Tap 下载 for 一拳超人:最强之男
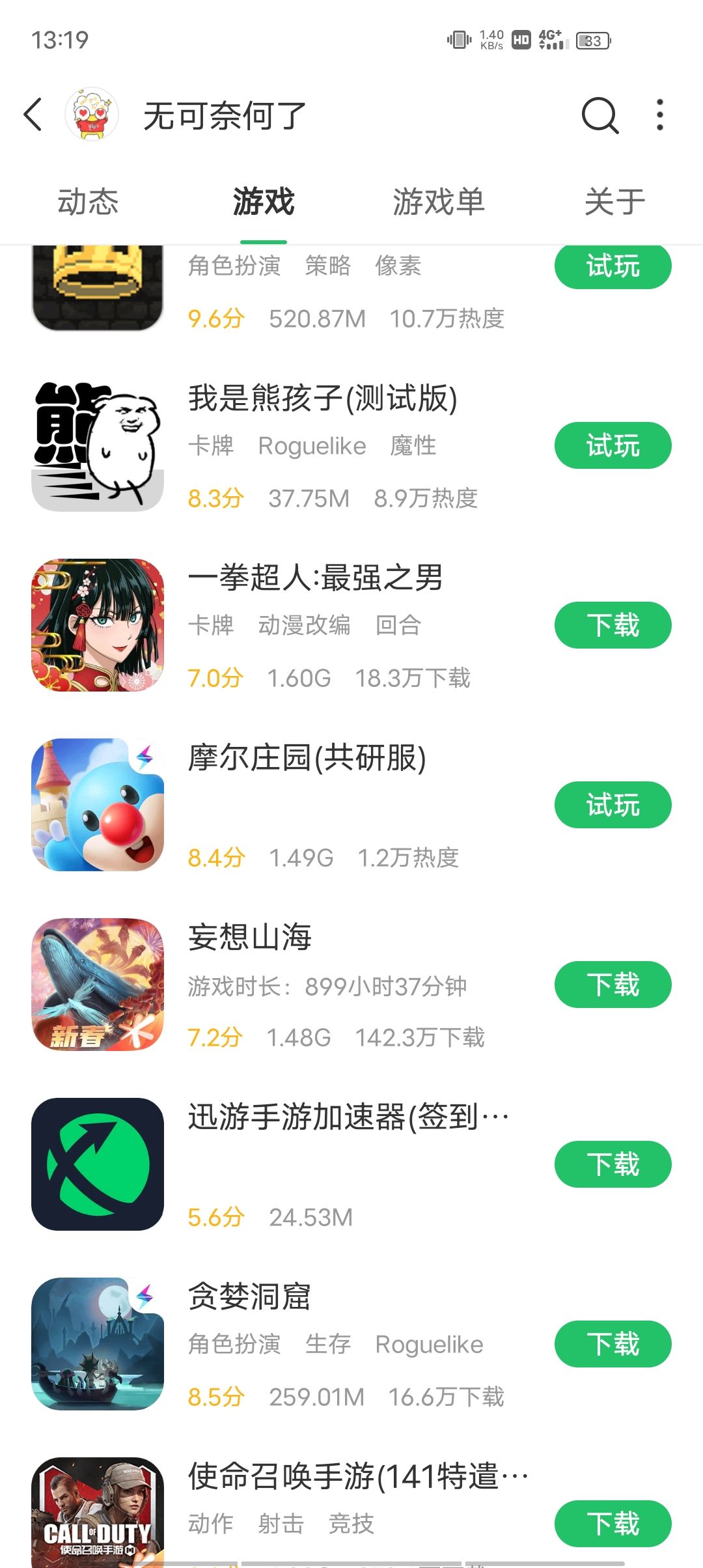The width and height of the screenshot is (703, 1568). point(612,624)
